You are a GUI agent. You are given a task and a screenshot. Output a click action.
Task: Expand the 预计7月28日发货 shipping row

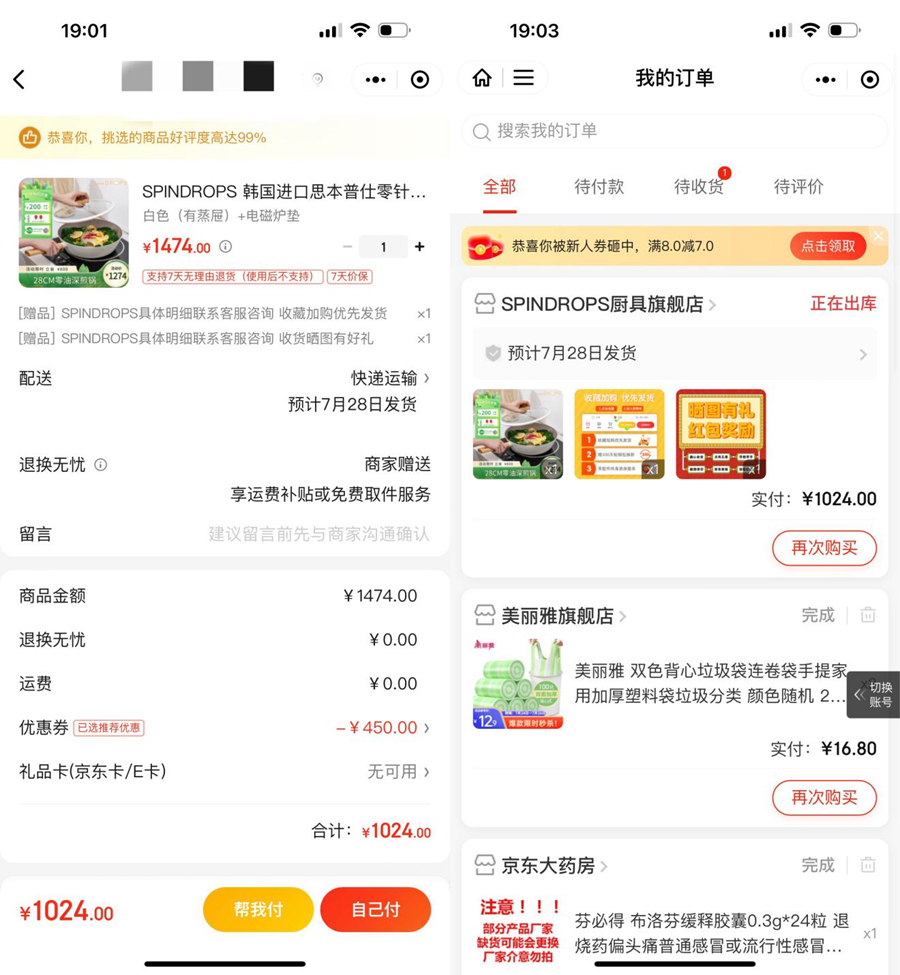674,353
